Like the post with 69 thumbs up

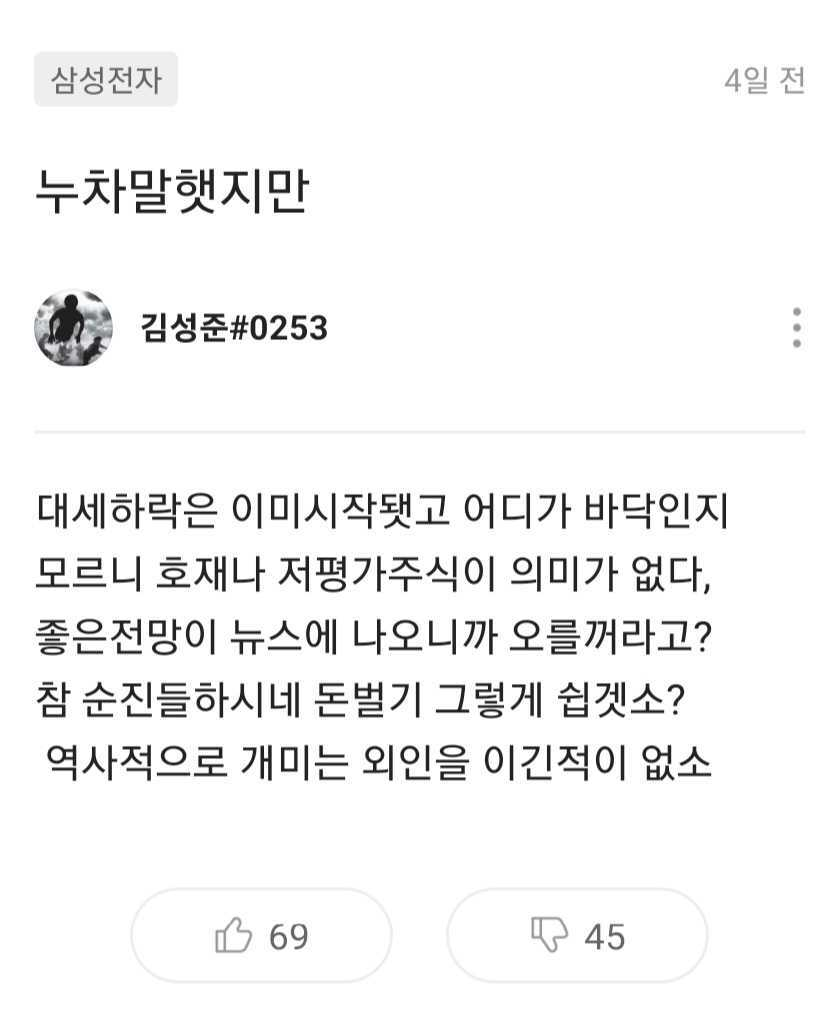pyautogui.click(x=261, y=936)
